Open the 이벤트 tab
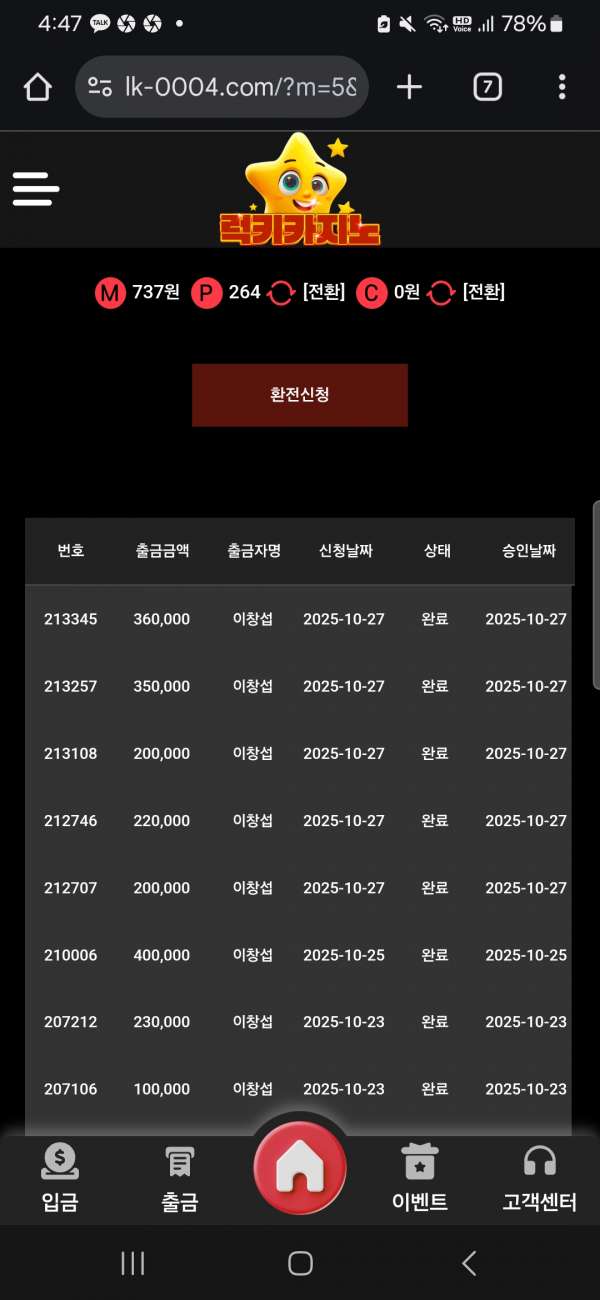600x1300 pixels. click(419, 1180)
